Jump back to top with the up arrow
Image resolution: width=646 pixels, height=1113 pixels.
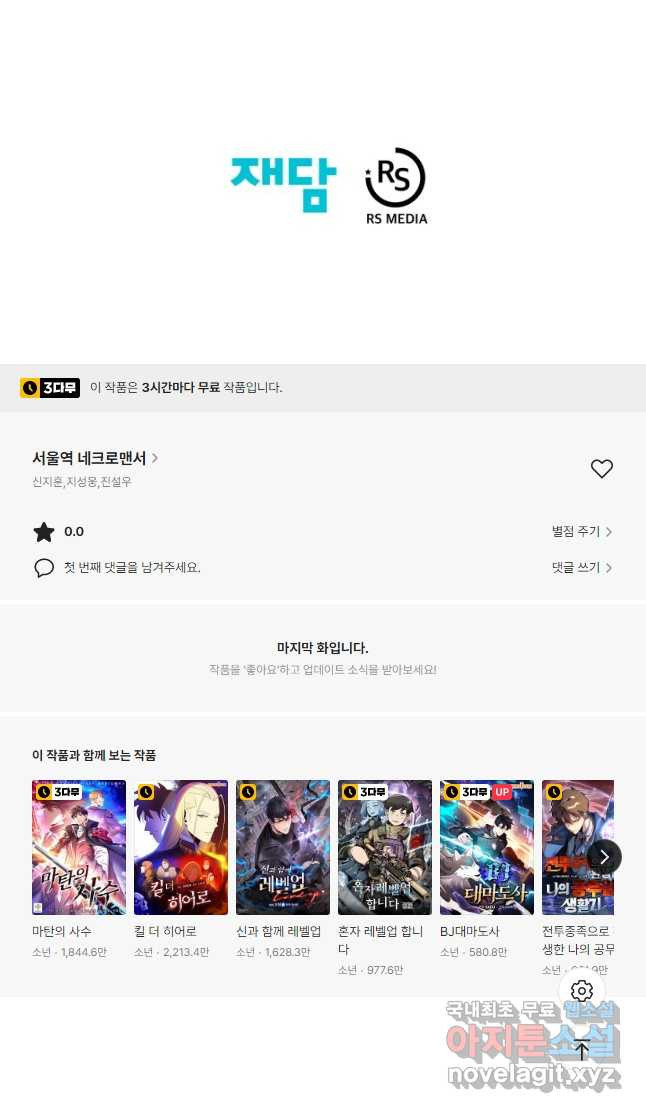click(x=582, y=1049)
